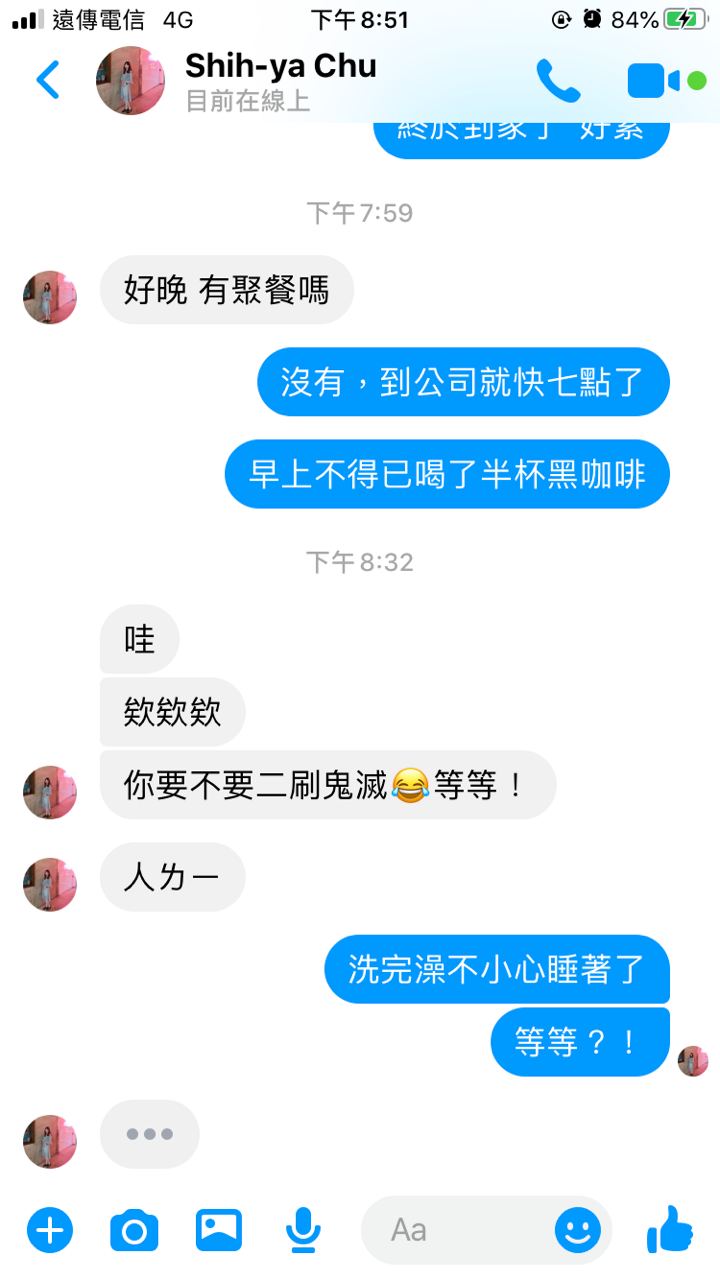The height and width of the screenshot is (1280, 720).
Task: Open the camera to take a photo
Action: [134, 1229]
